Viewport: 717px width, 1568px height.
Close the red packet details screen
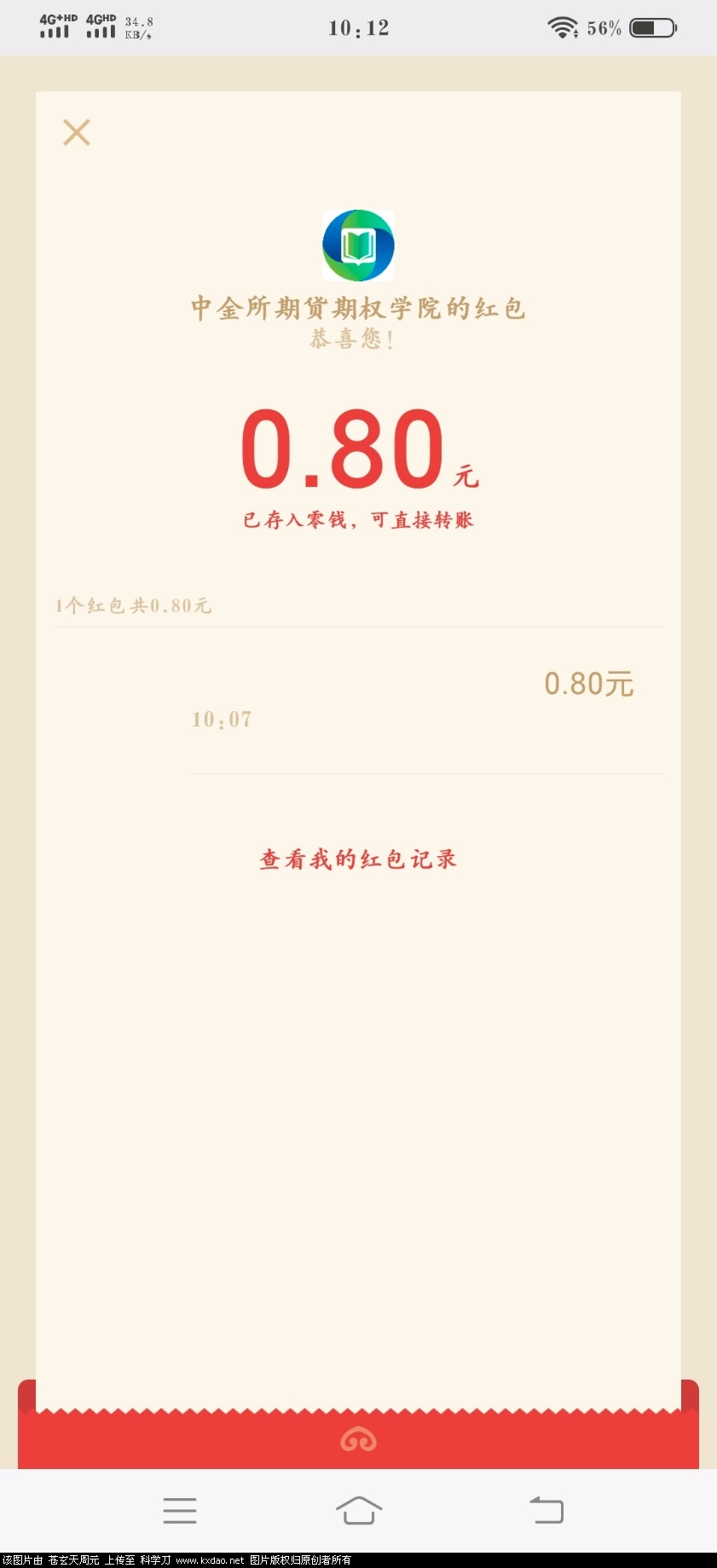point(77,133)
